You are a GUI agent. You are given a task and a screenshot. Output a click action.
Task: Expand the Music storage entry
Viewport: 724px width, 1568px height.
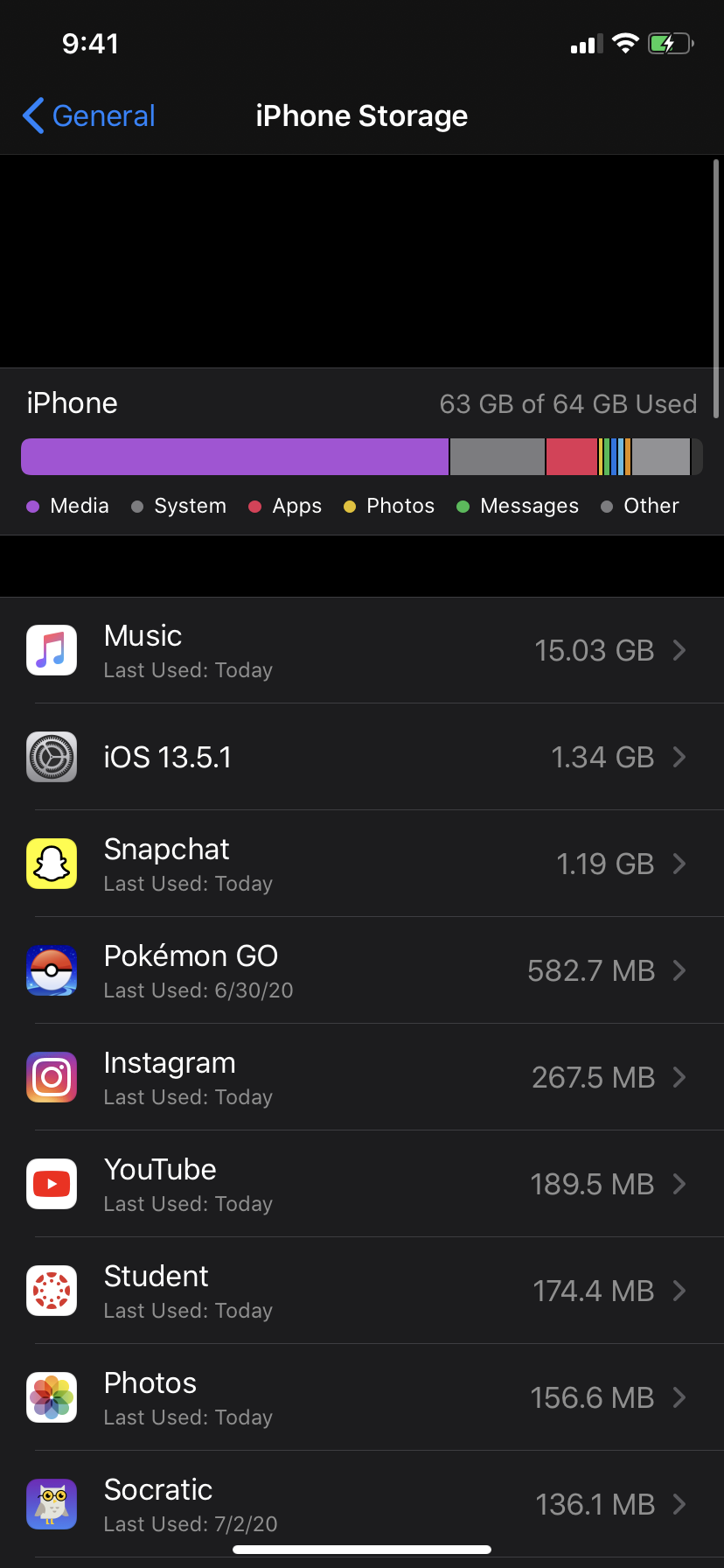681,650
